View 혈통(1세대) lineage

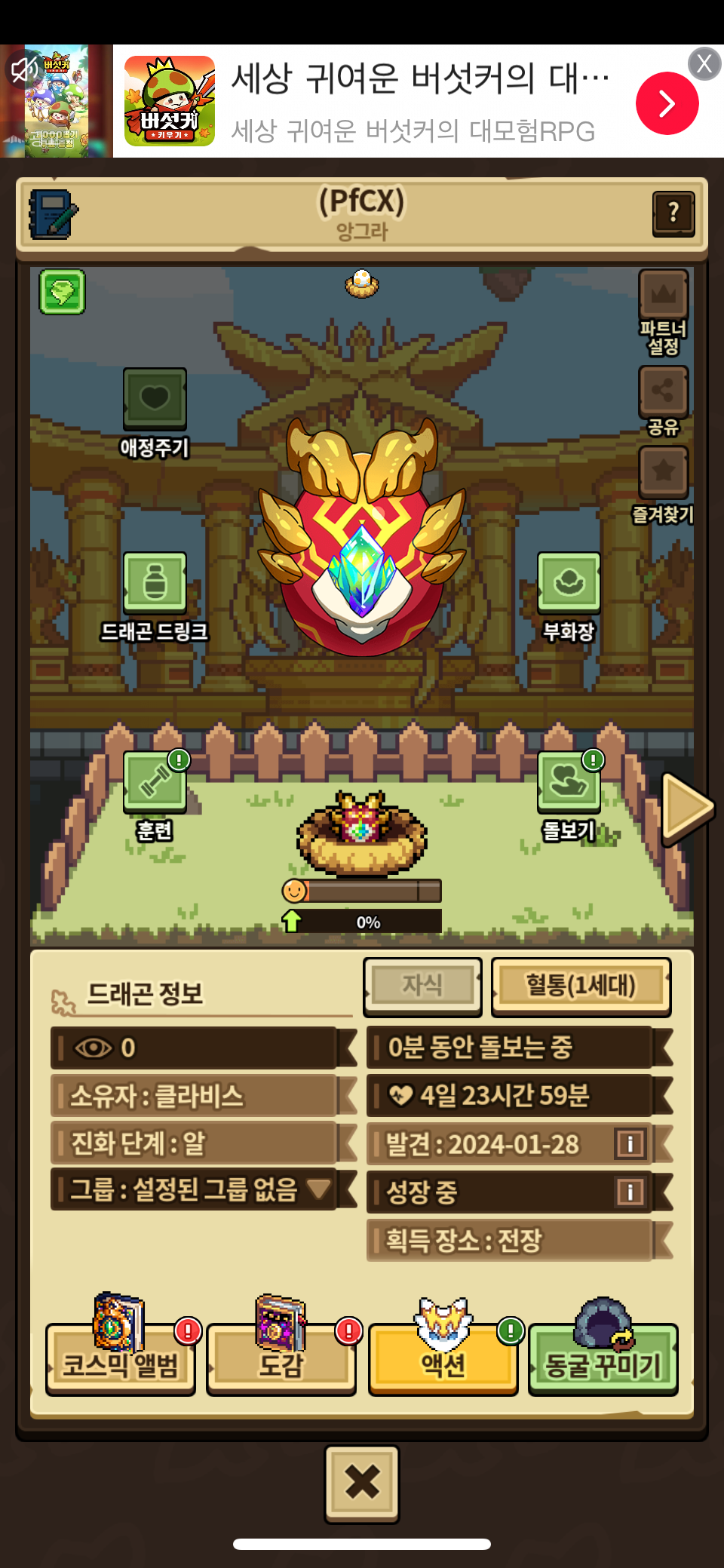coord(581,986)
